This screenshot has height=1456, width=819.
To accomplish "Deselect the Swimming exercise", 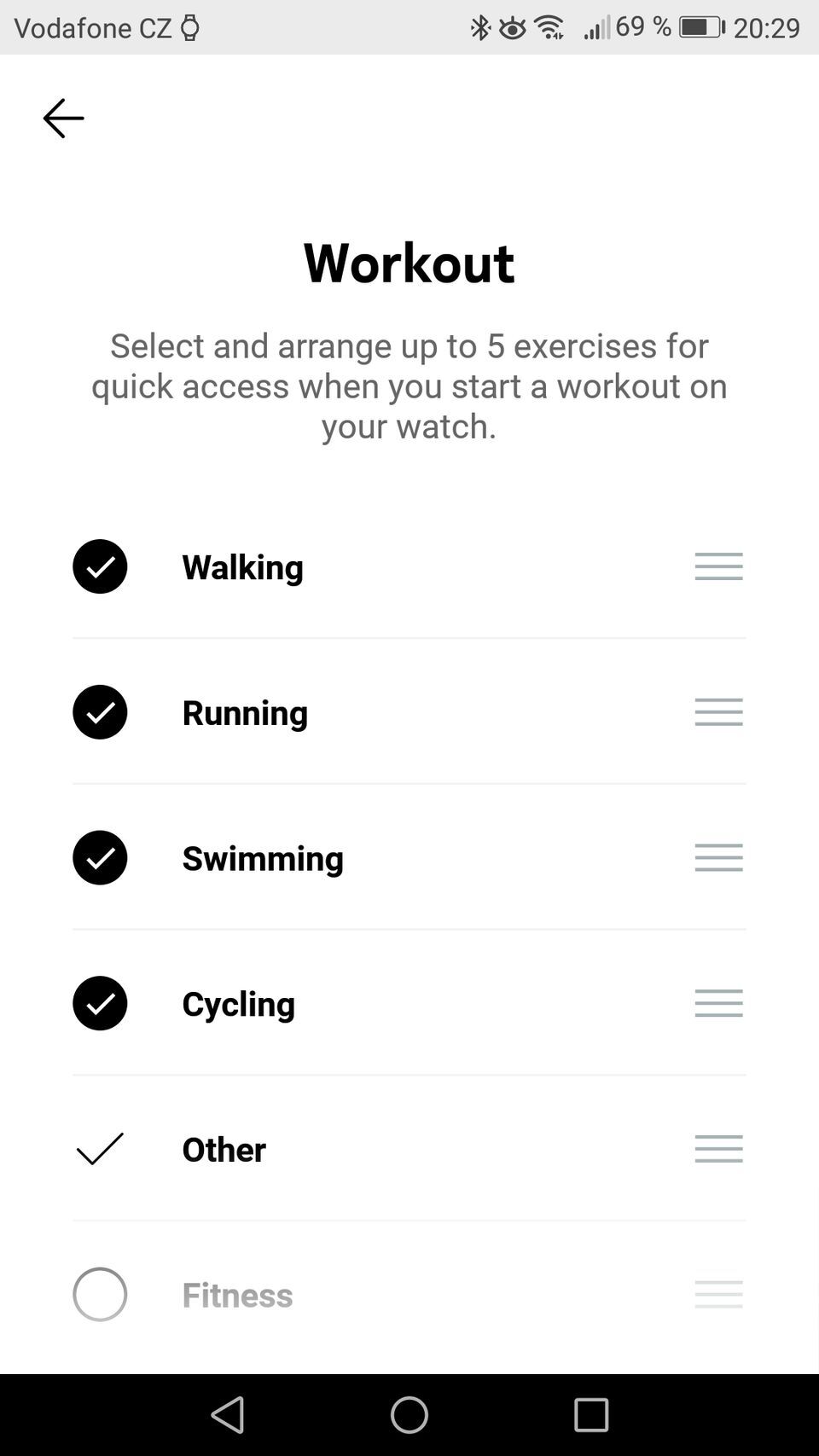I will [100, 858].
